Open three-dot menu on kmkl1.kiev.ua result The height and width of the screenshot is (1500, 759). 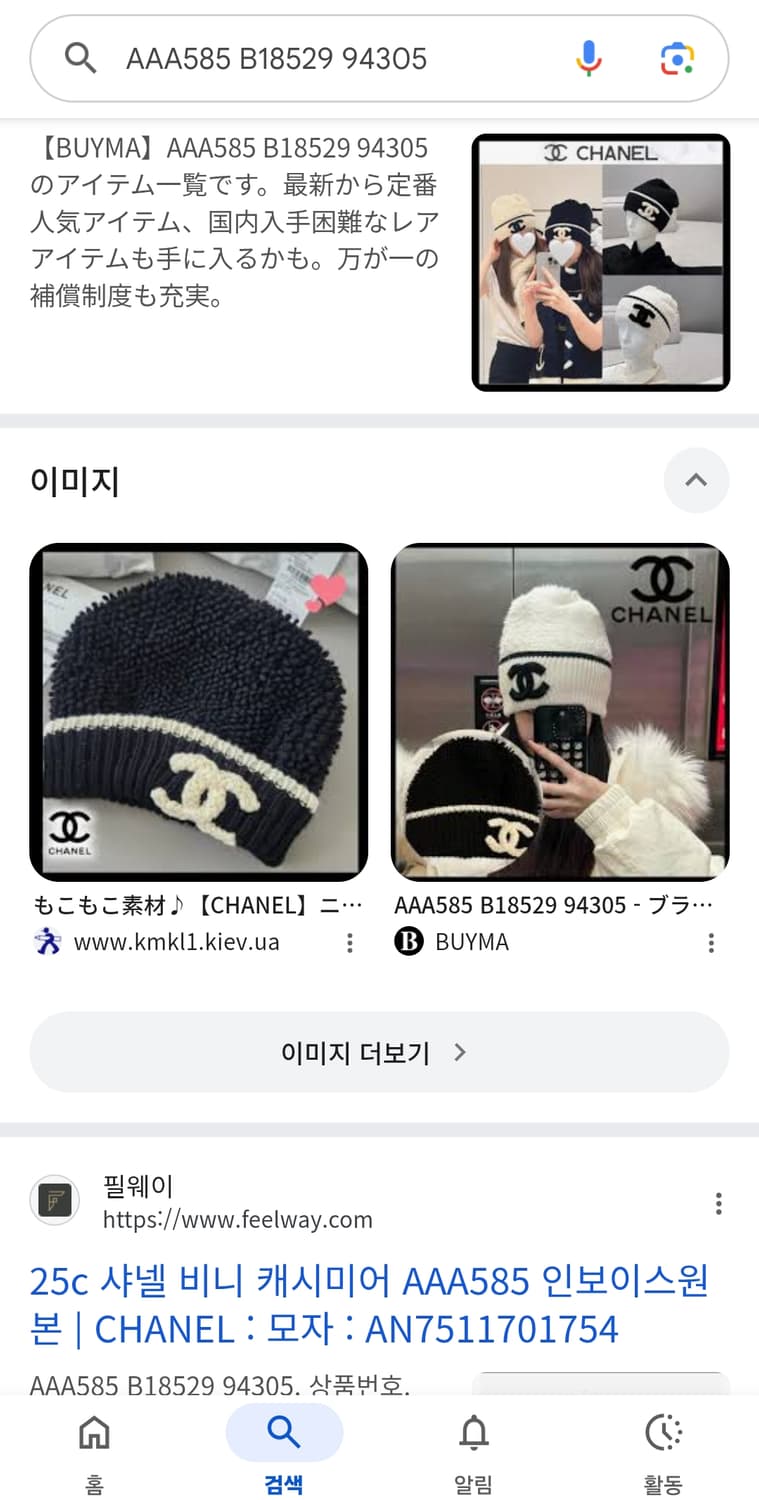coord(349,942)
